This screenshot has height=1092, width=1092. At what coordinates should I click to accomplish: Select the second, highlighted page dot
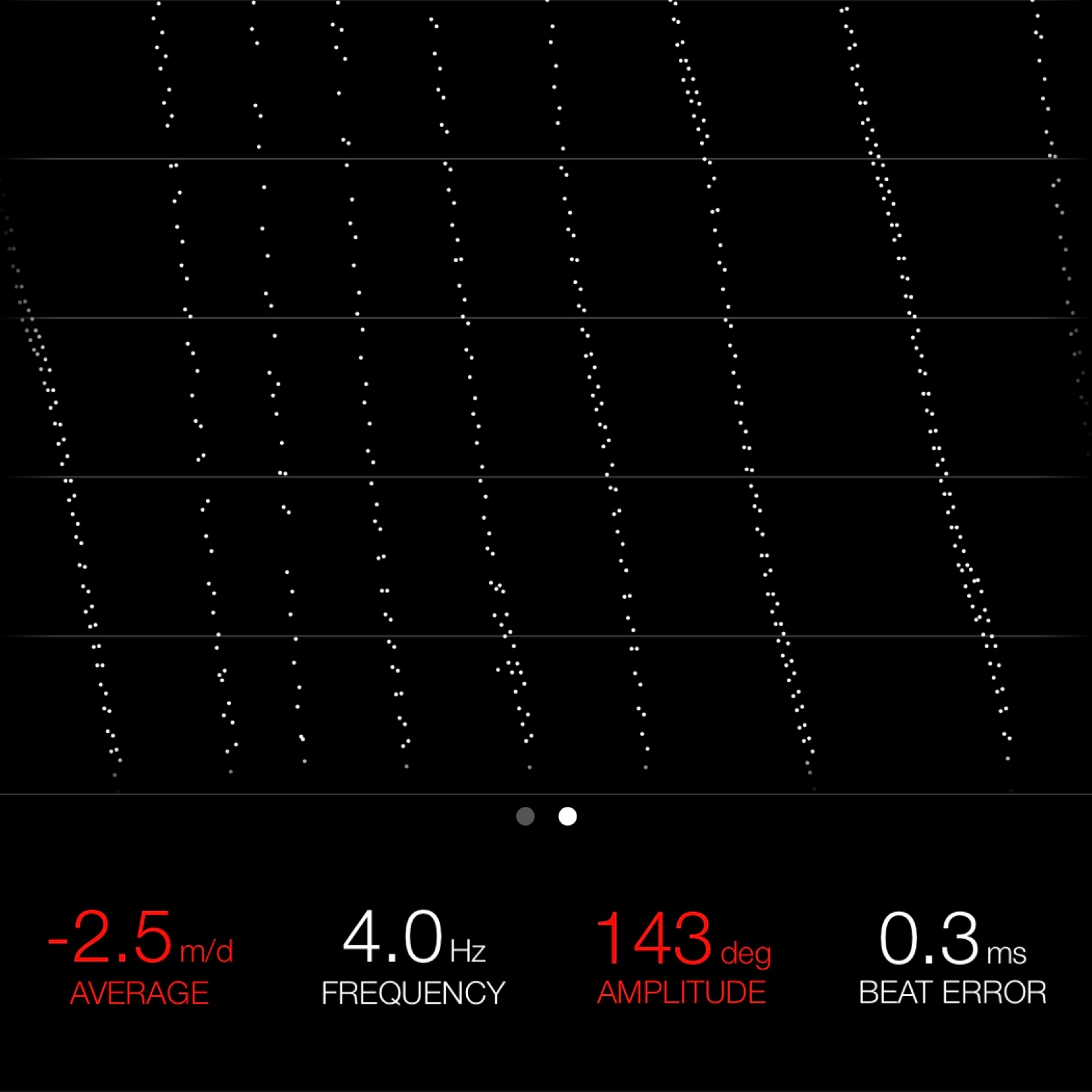coord(568,817)
